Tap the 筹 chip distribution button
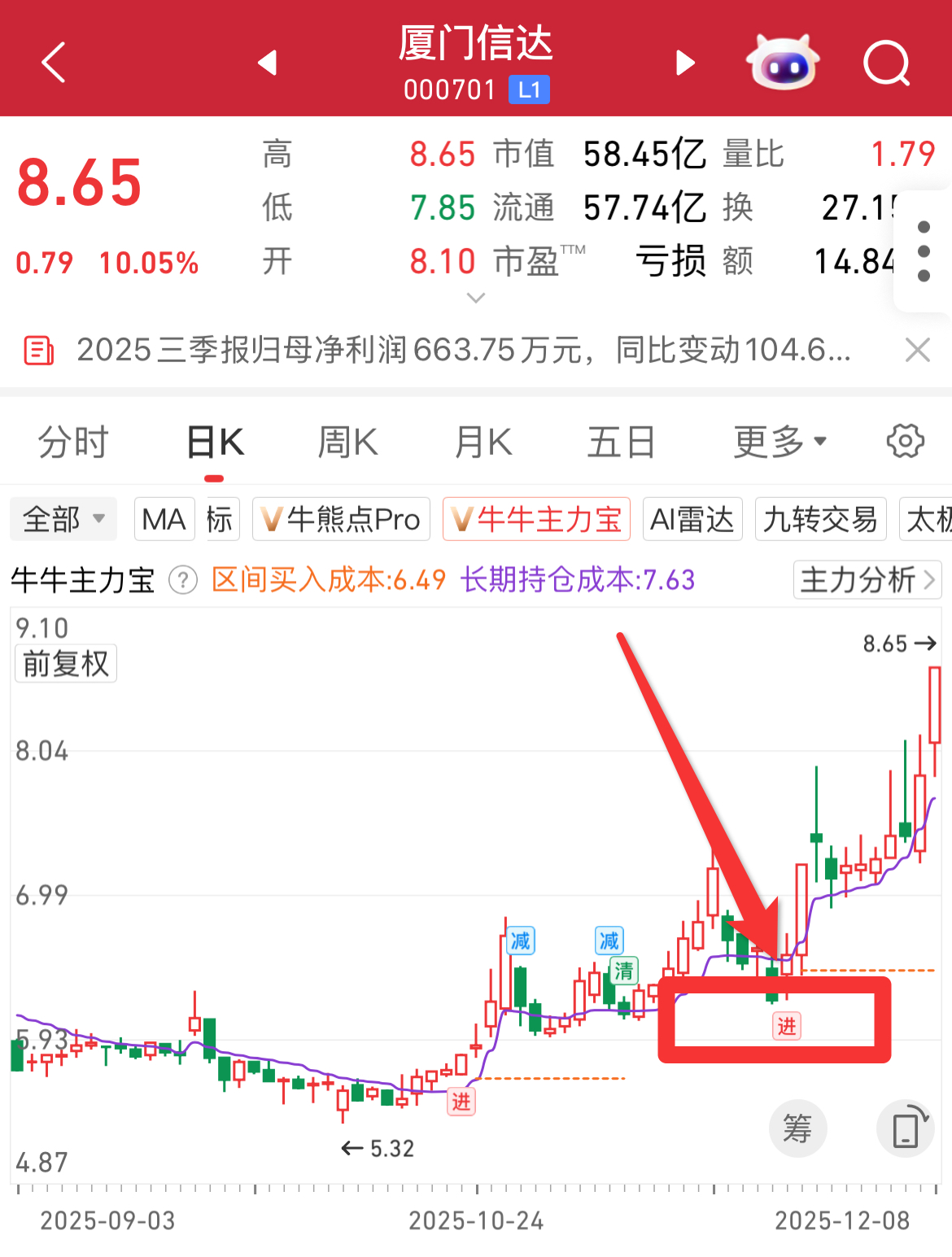Viewport: 952px width, 1257px height. [797, 1129]
